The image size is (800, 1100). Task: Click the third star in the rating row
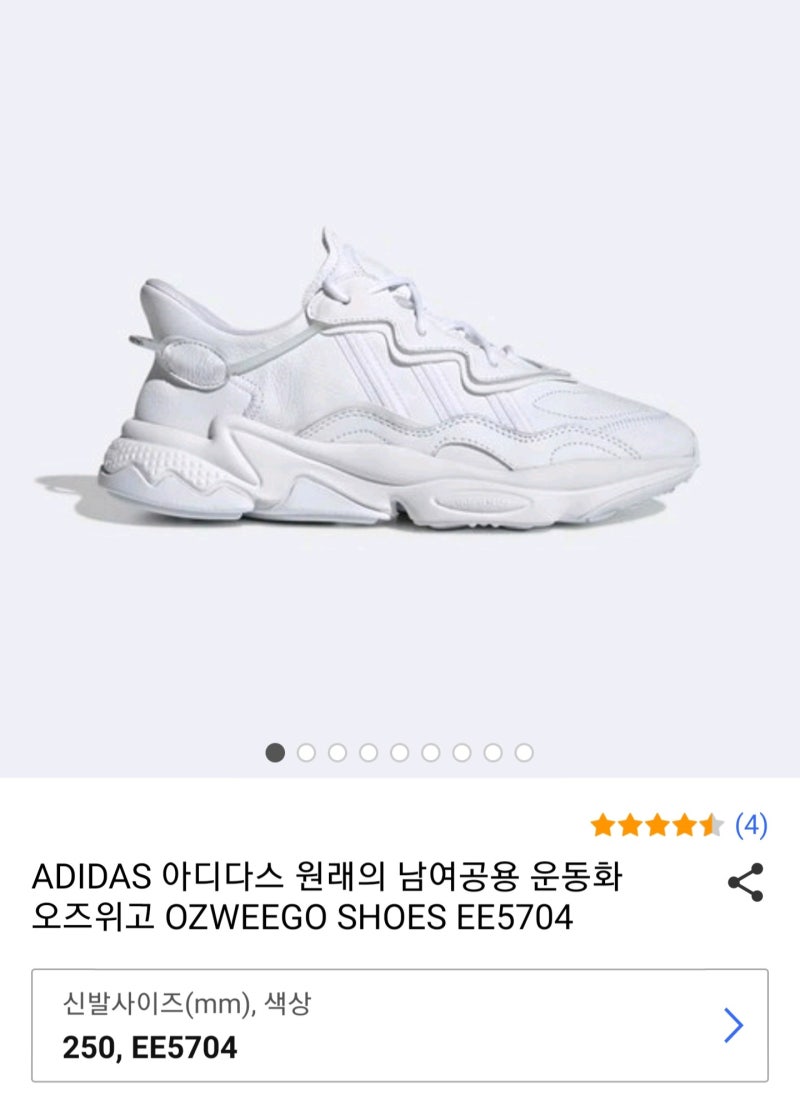pos(658,825)
